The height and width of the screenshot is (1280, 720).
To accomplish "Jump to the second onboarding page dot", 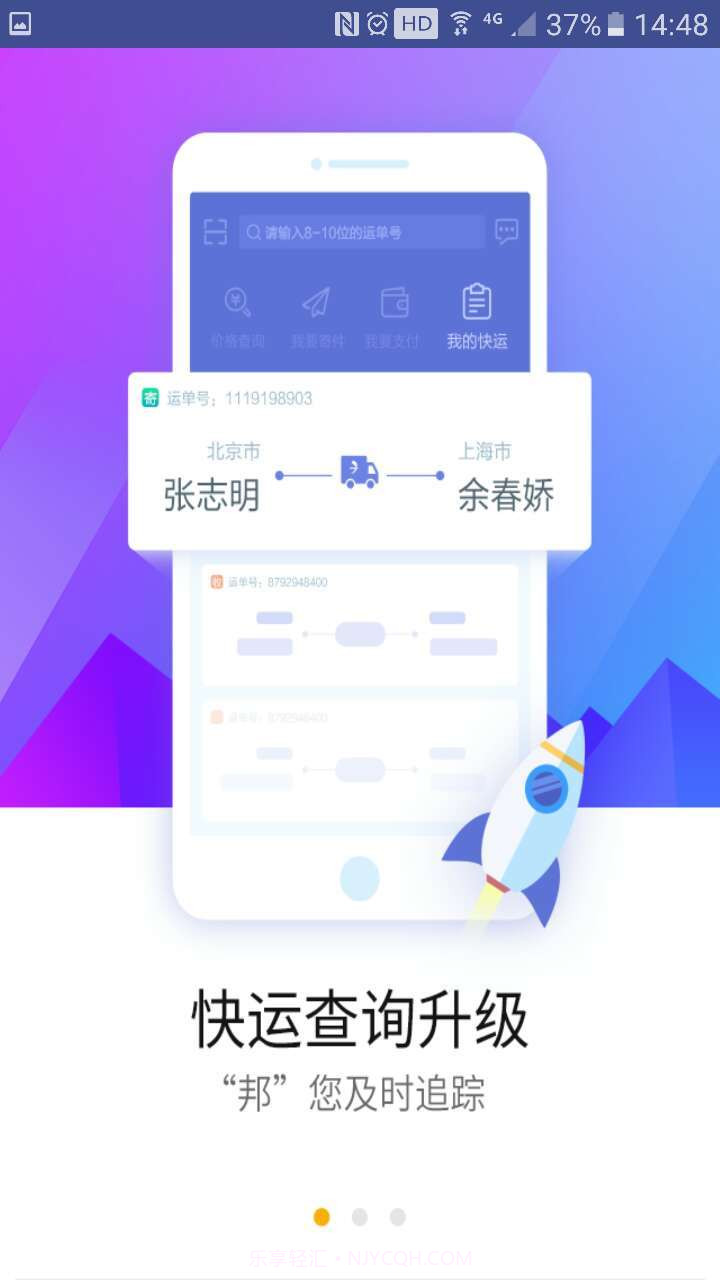I will pyautogui.click(x=360, y=1217).
